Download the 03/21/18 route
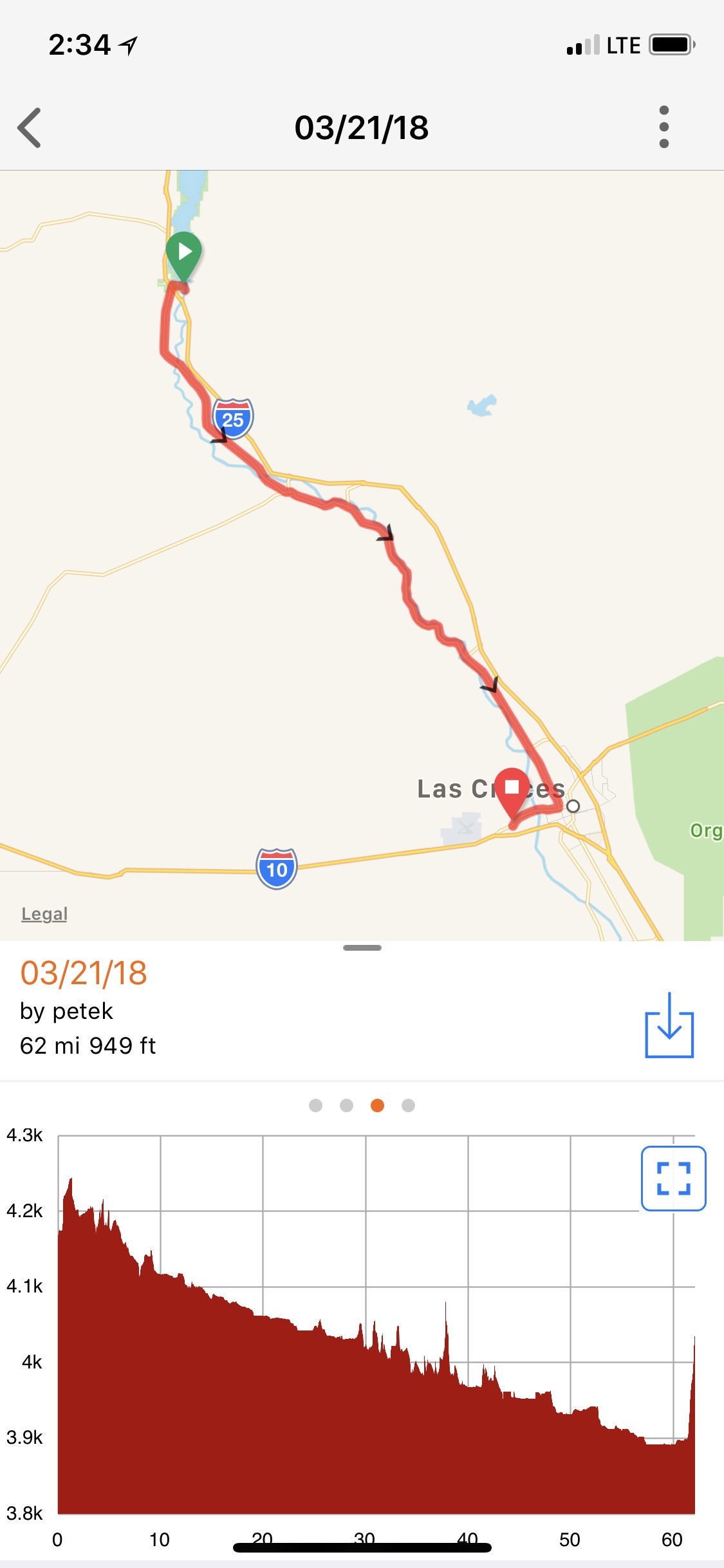The width and height of the screenshot is (724, 1568). pos(669,1025)
